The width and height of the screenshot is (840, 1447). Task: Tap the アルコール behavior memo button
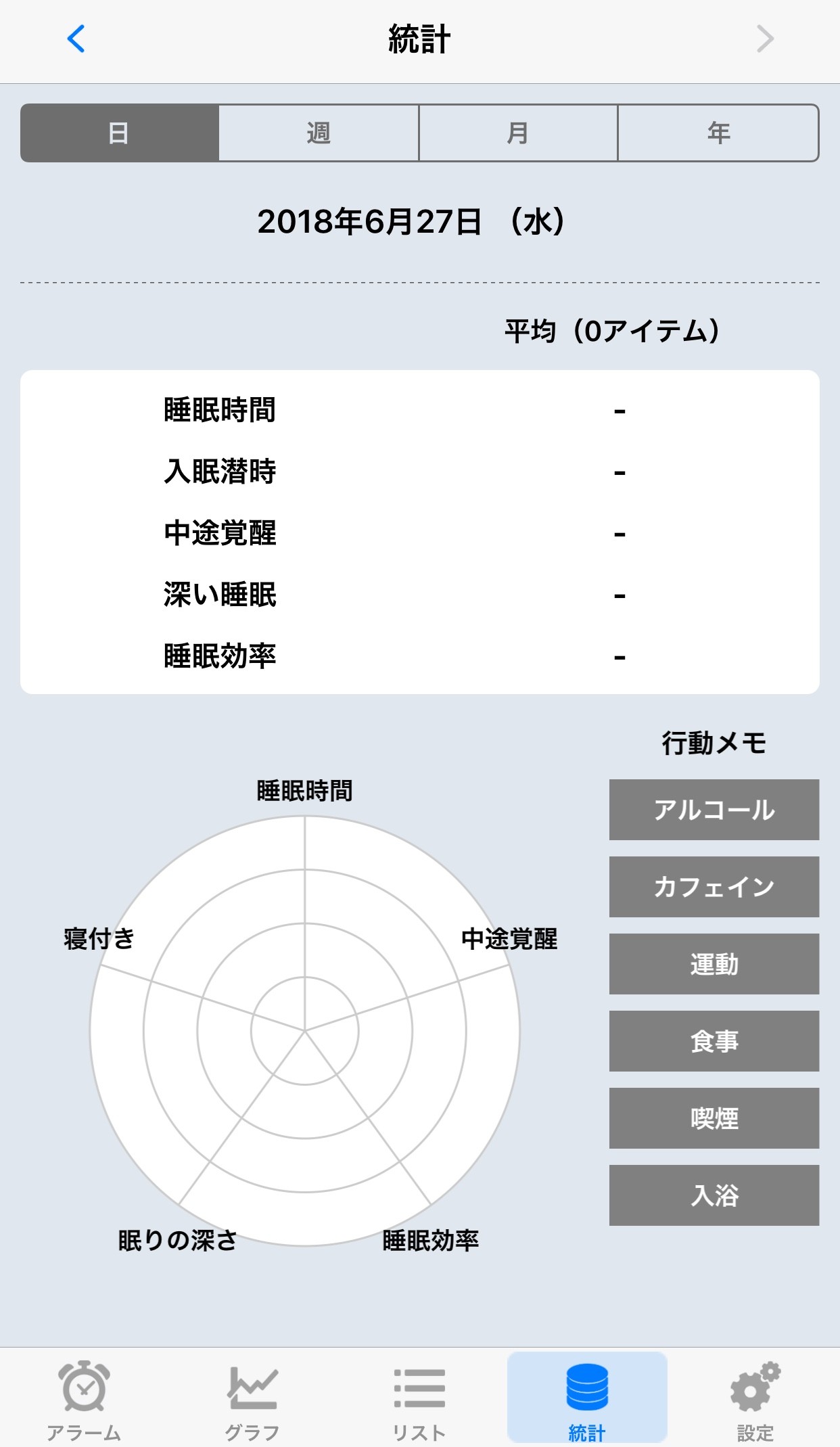pos(714,810)
